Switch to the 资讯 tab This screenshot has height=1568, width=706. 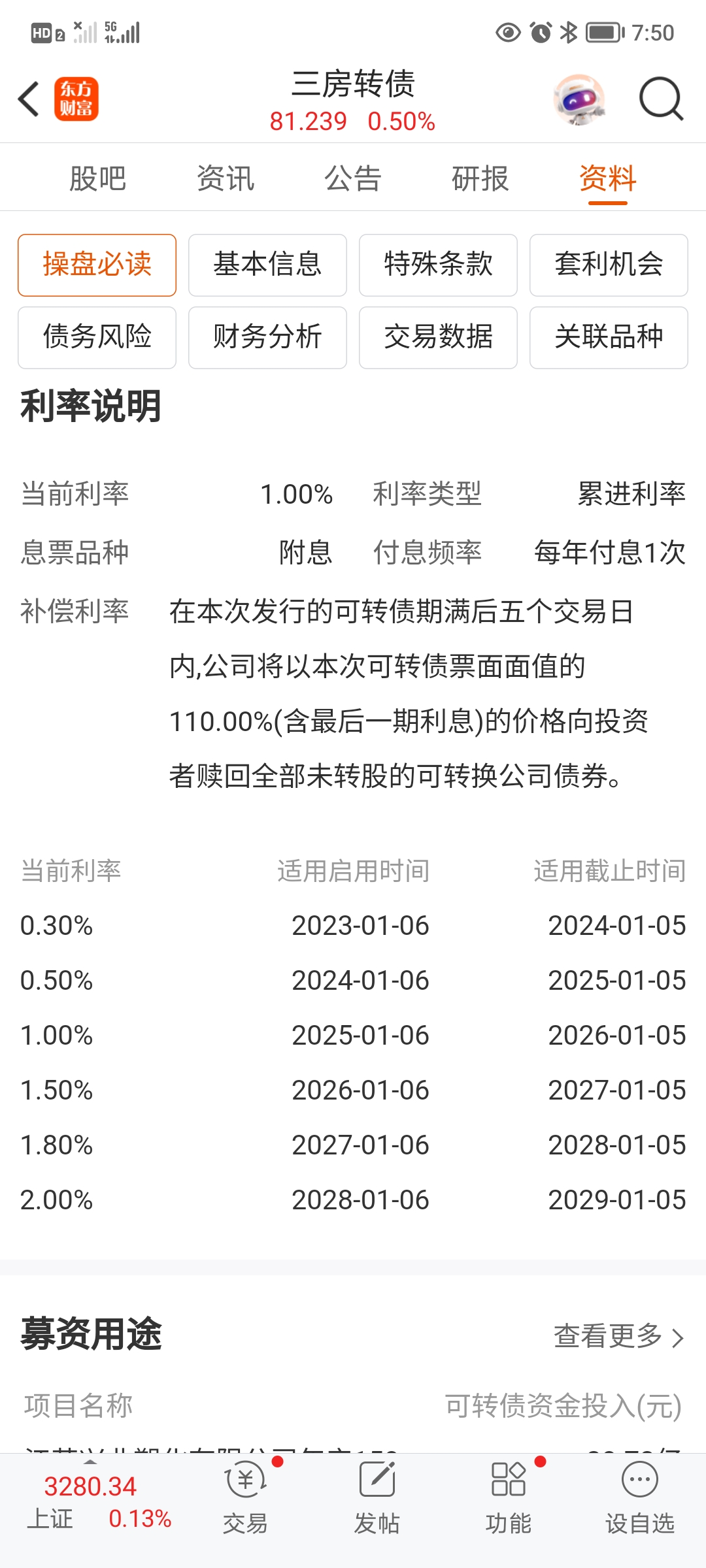[x=225, y=178]
